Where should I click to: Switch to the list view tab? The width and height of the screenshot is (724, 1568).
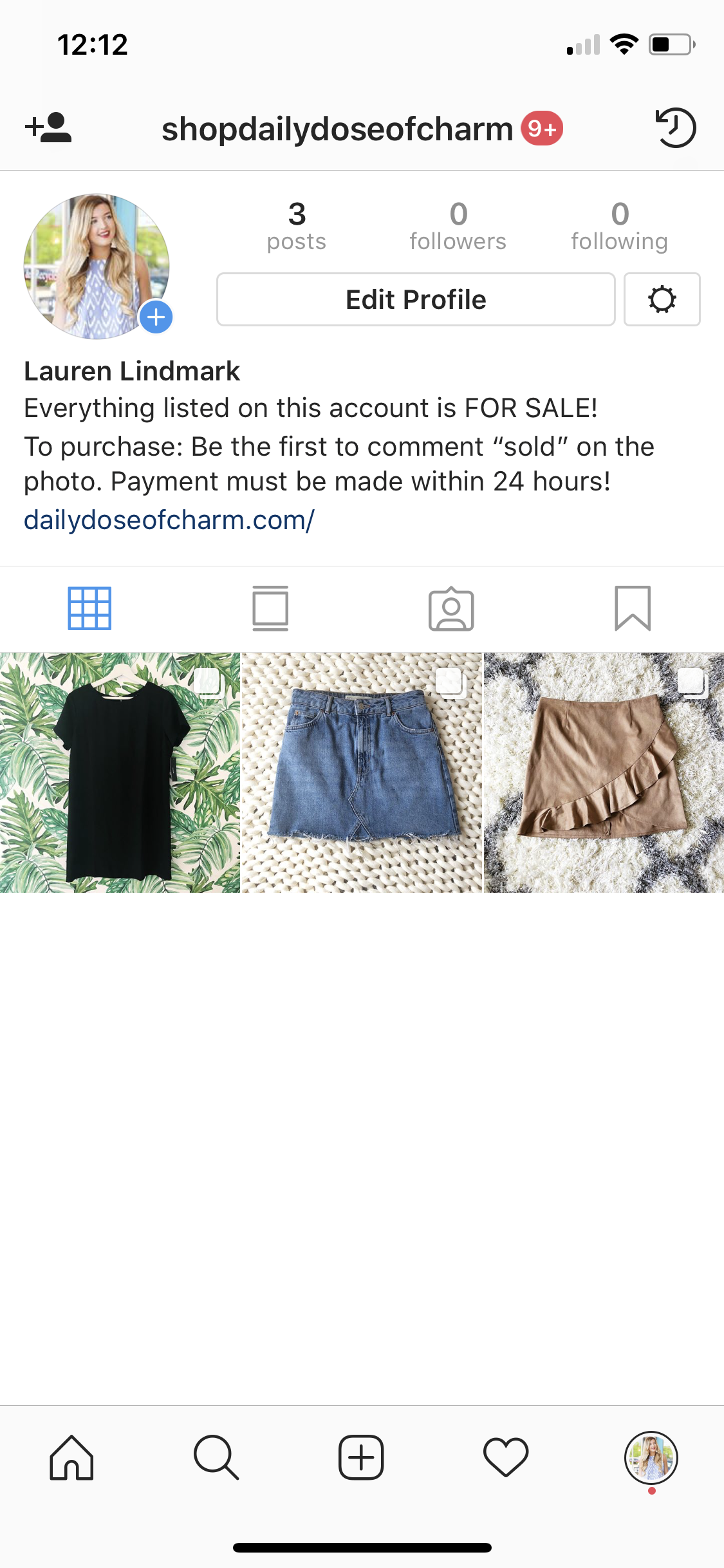point(270,608)
